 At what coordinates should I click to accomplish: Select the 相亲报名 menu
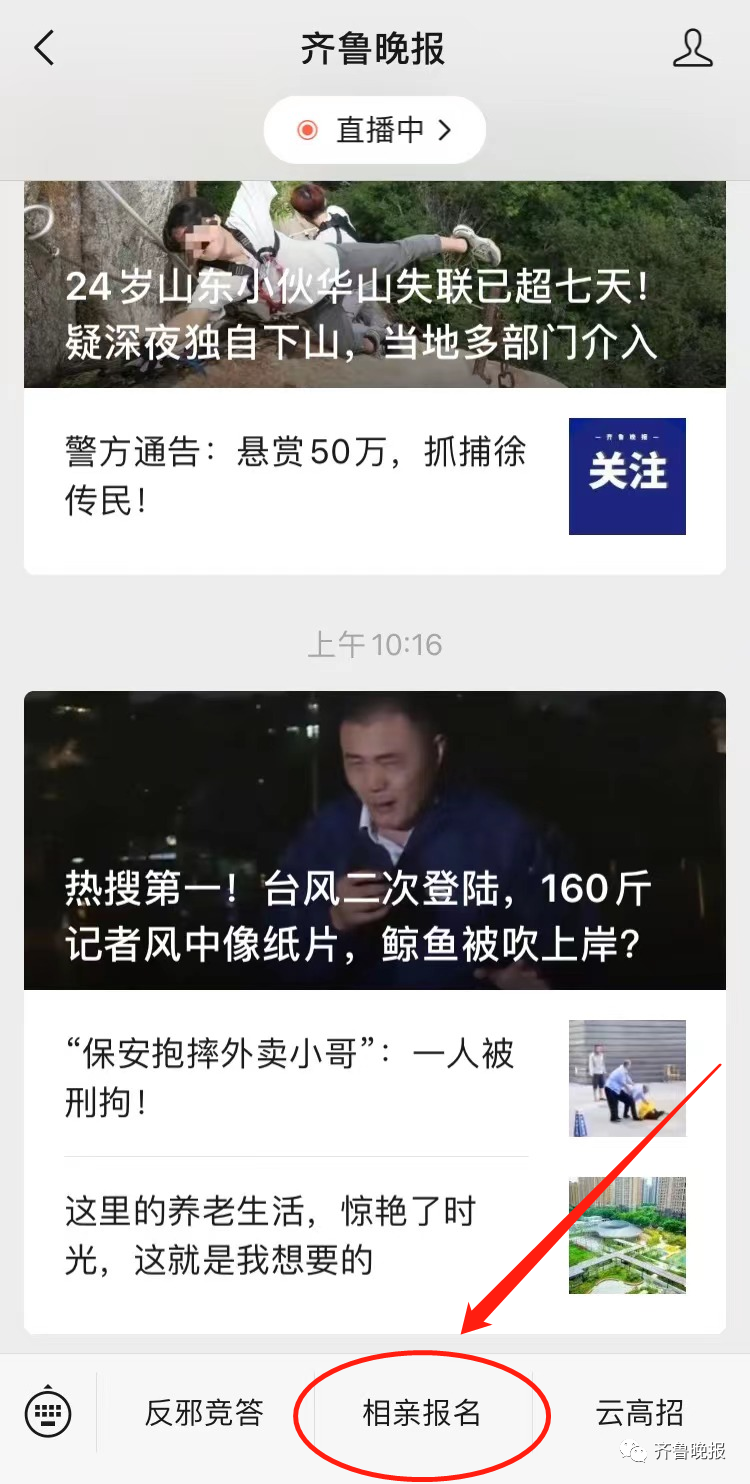pos(421,1413)
